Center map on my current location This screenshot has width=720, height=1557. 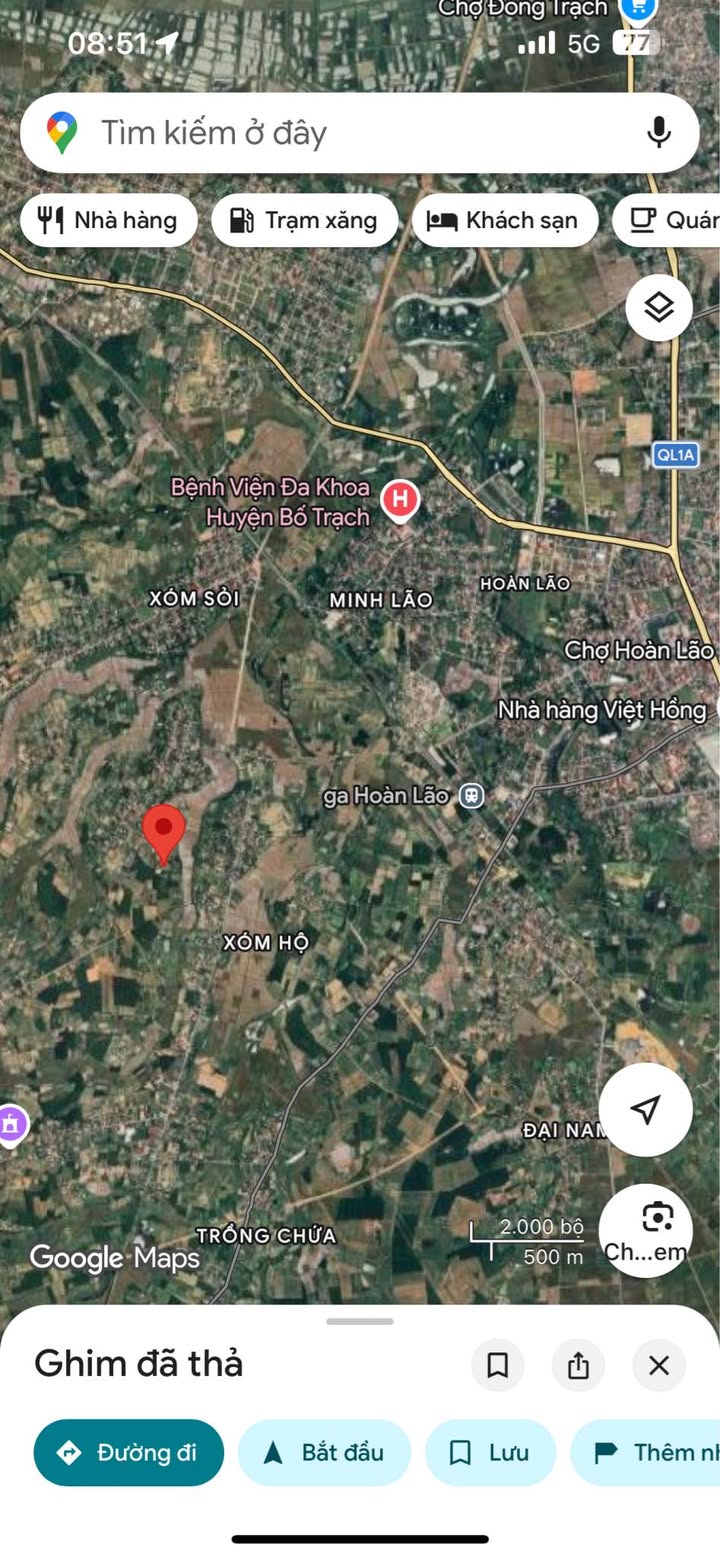point(645,1109)
